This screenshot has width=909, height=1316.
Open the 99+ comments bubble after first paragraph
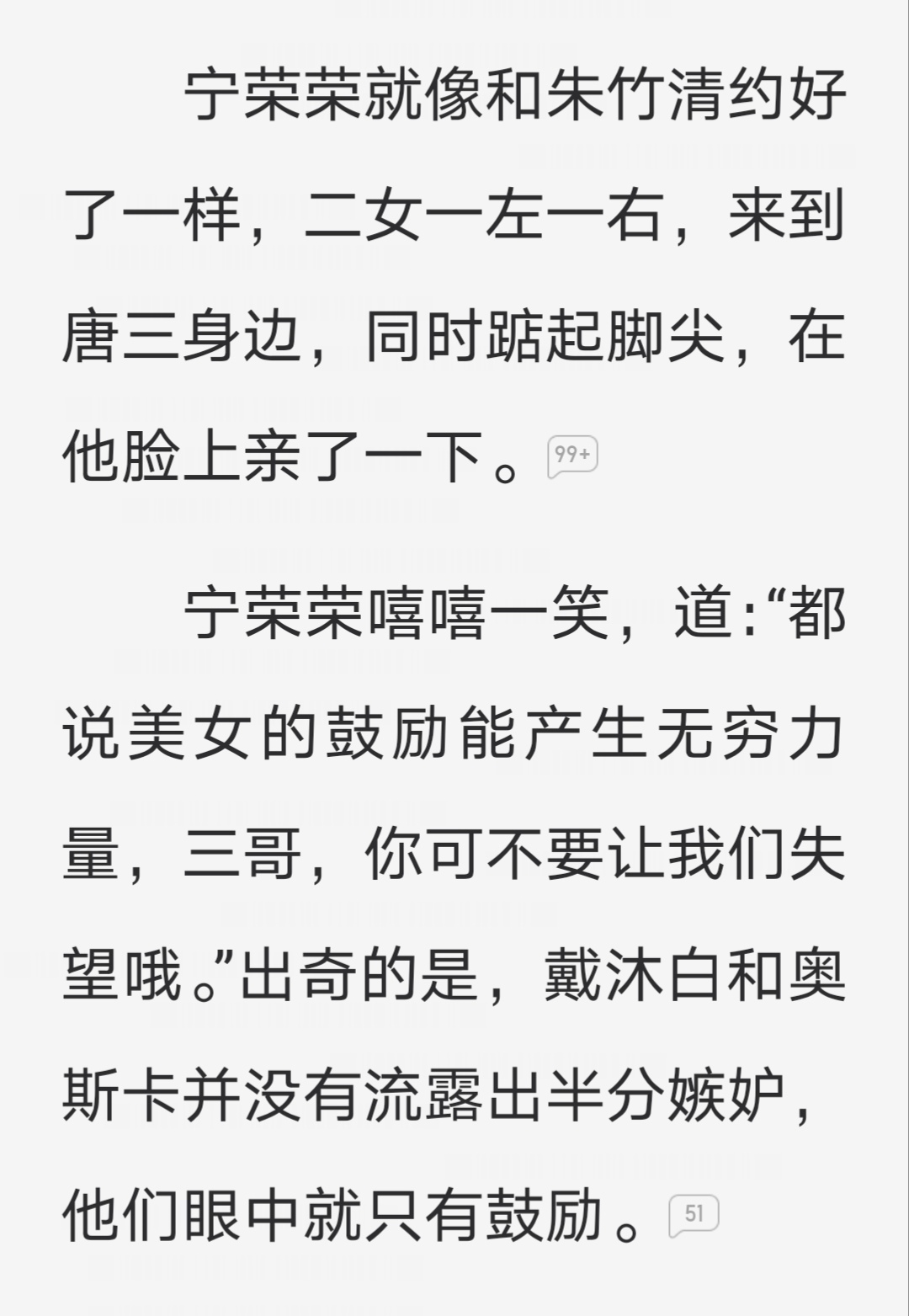[572, 456]
